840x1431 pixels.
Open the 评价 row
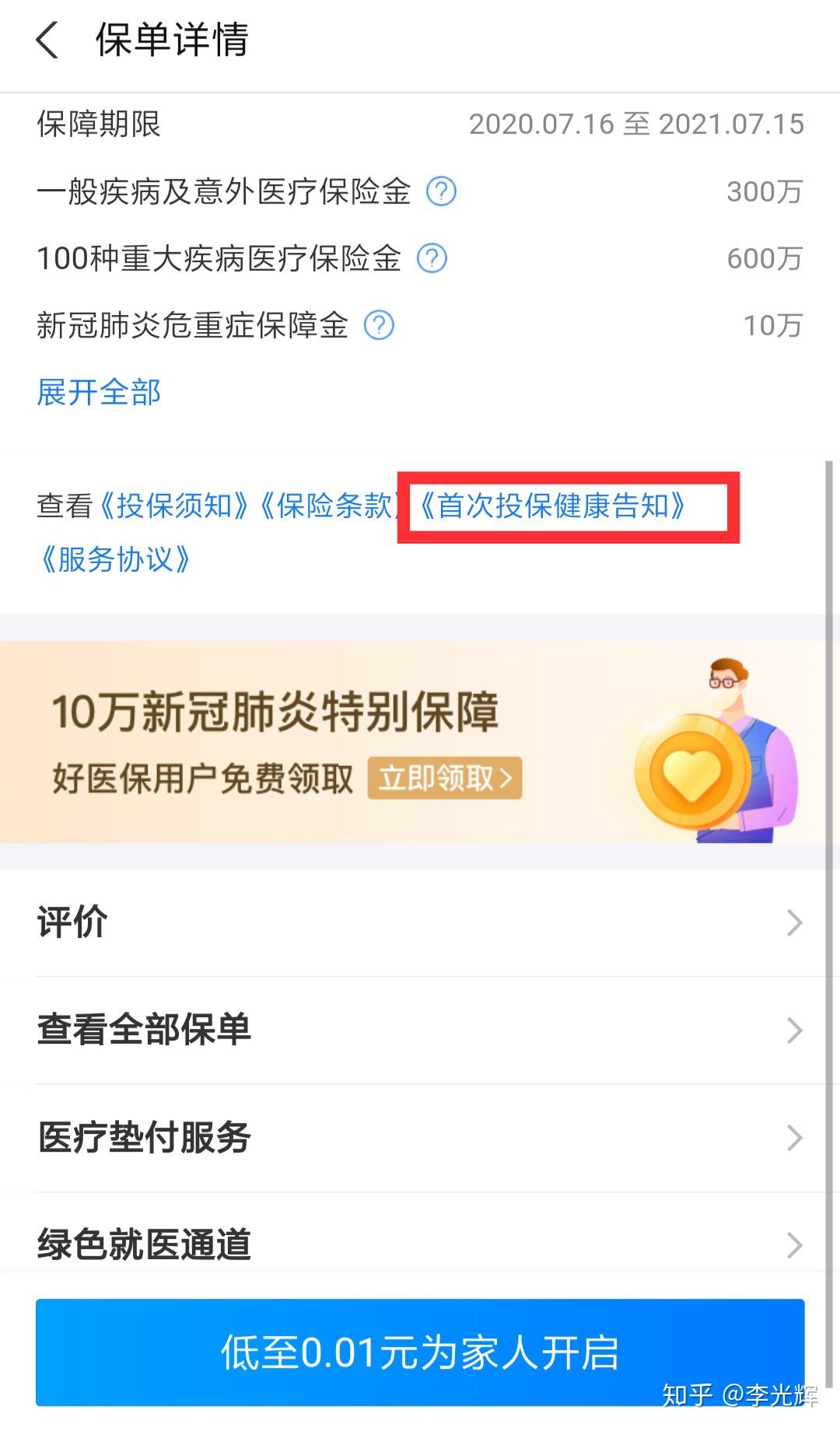(420, 922)
